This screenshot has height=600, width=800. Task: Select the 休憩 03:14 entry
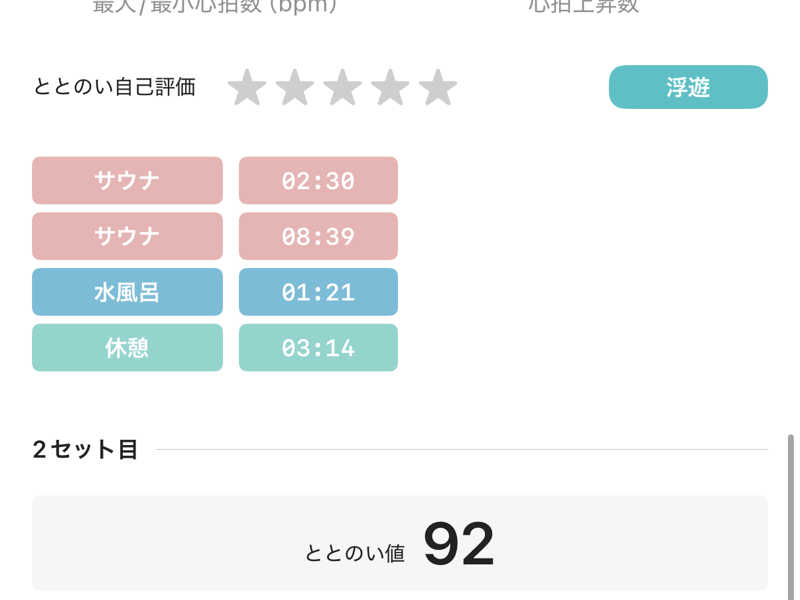(215, 347)
